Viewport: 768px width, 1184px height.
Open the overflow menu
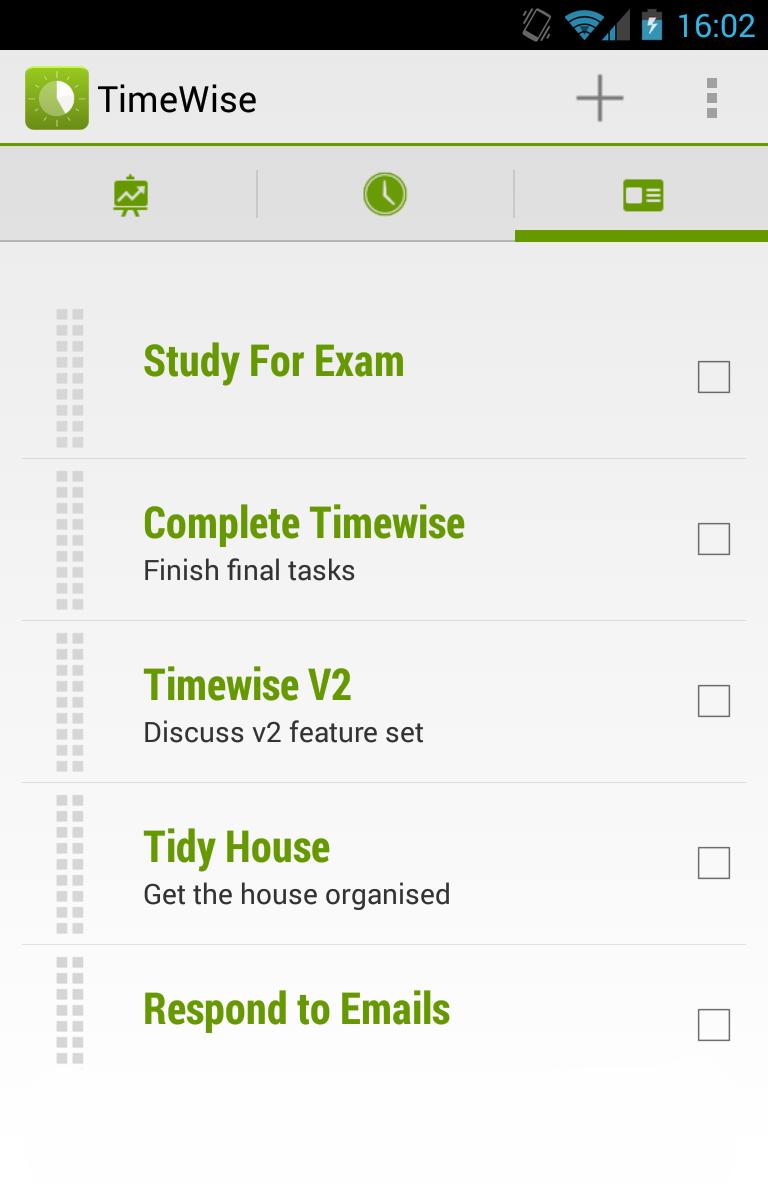tap(713, 97)
